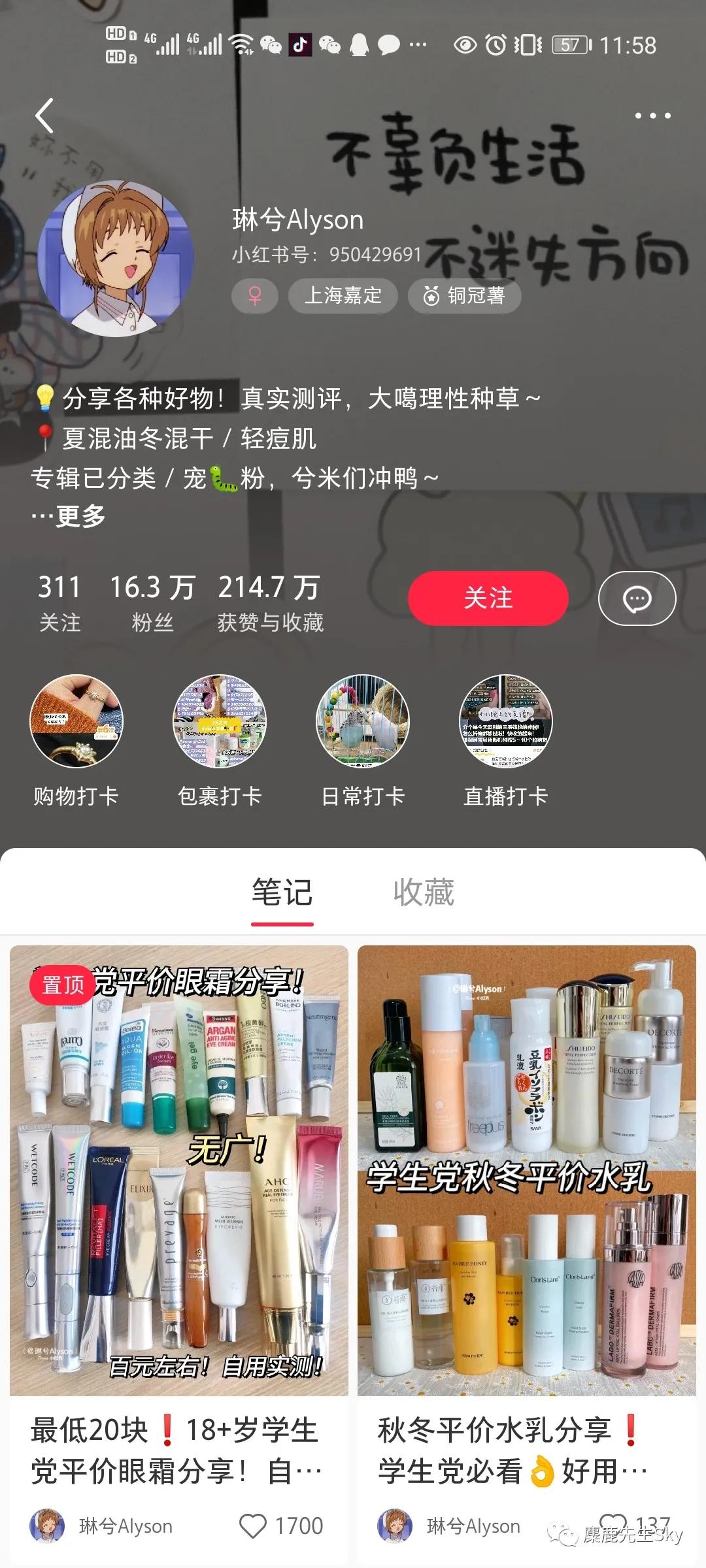
Task: Open chat via the message bubble icon
Action: (x=637, y=598)
